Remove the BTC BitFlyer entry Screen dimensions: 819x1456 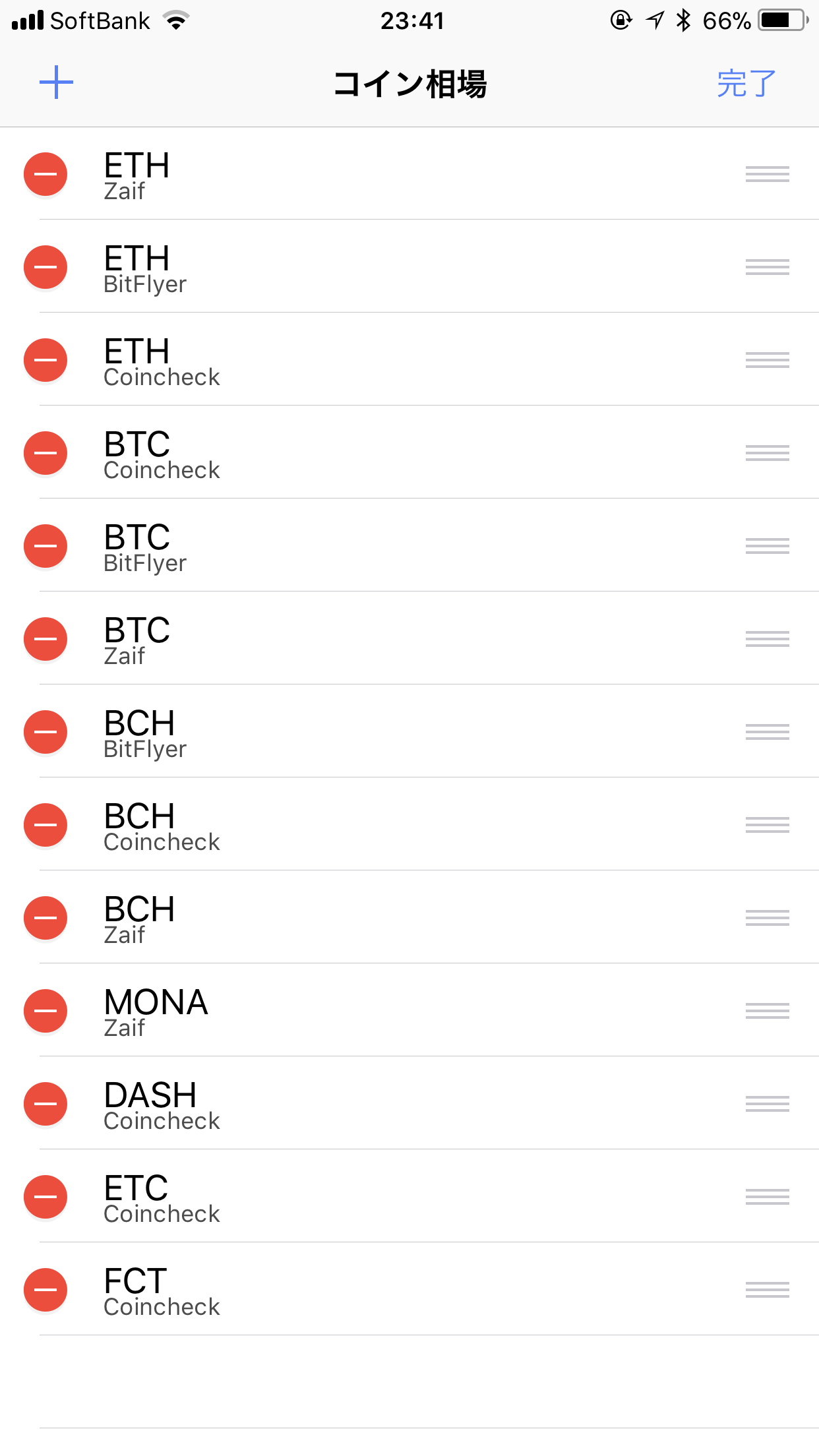45,546
